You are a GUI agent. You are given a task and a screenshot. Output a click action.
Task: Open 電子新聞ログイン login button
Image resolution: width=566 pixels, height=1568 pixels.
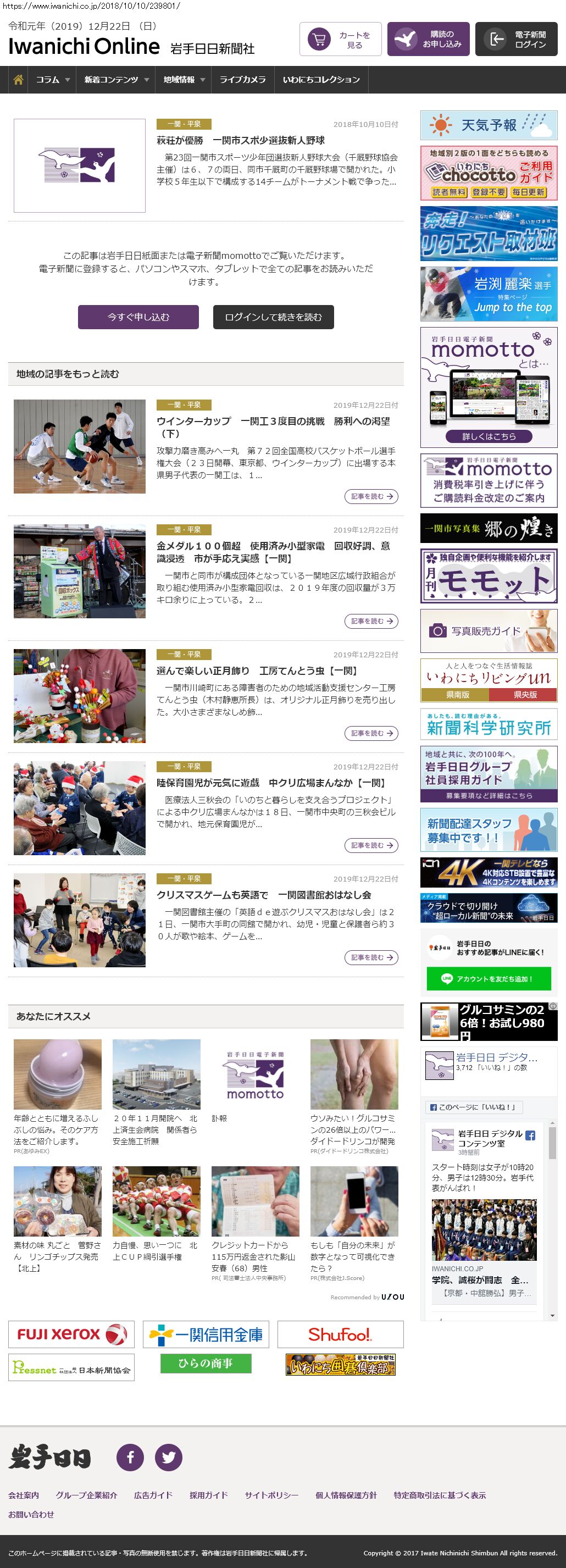coord(515,40)
